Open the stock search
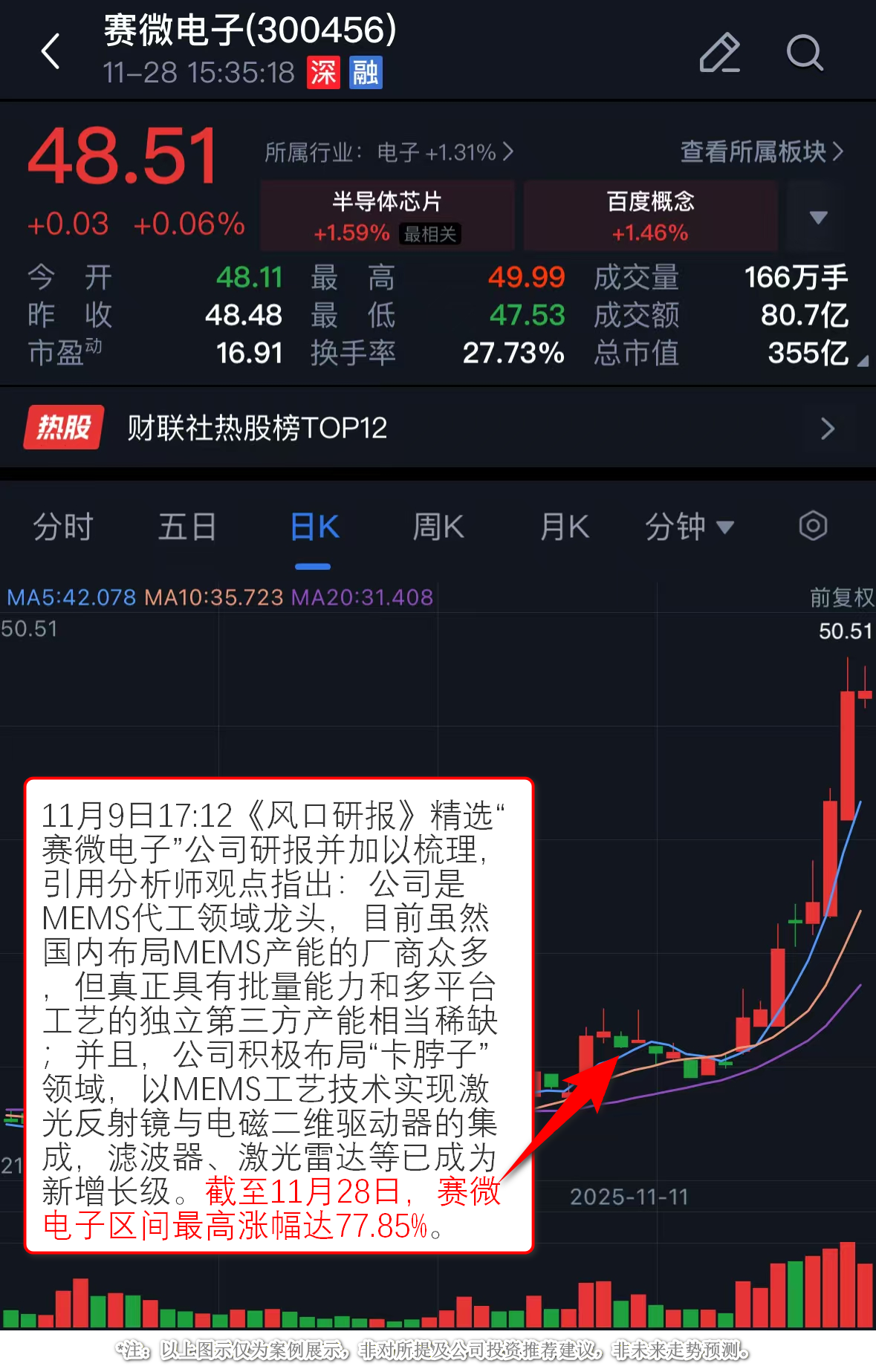 804,53
